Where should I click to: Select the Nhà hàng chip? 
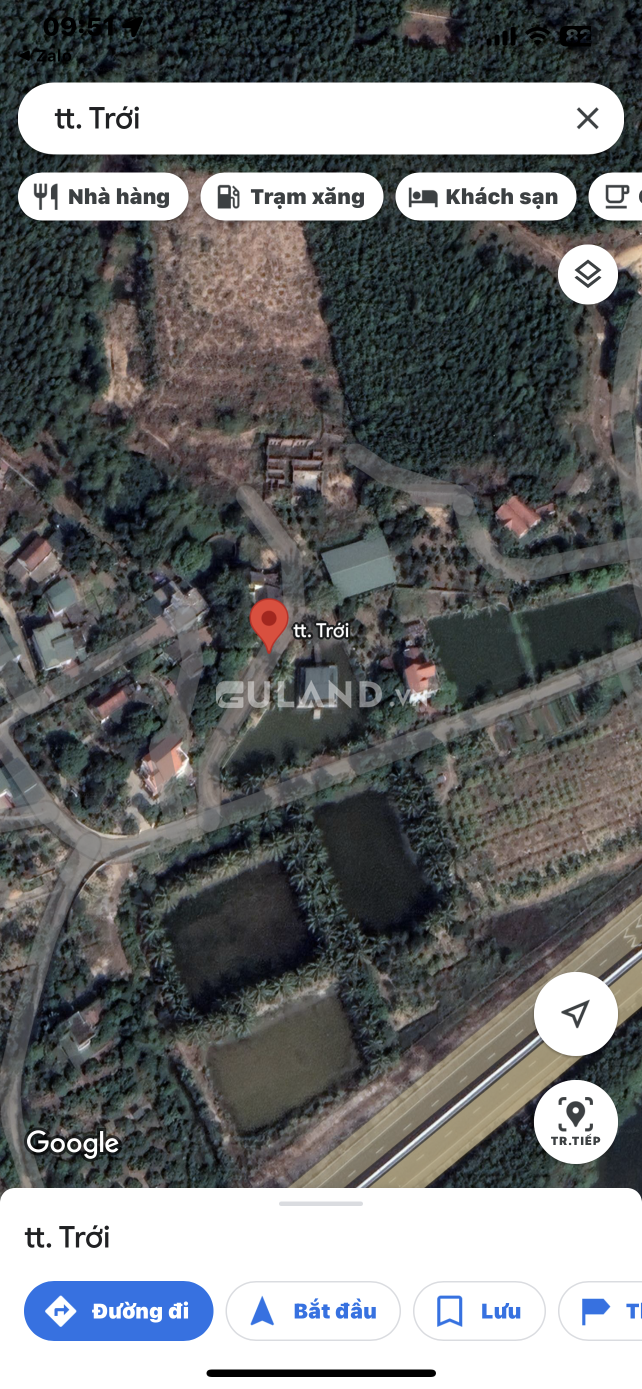click(103, 197)
